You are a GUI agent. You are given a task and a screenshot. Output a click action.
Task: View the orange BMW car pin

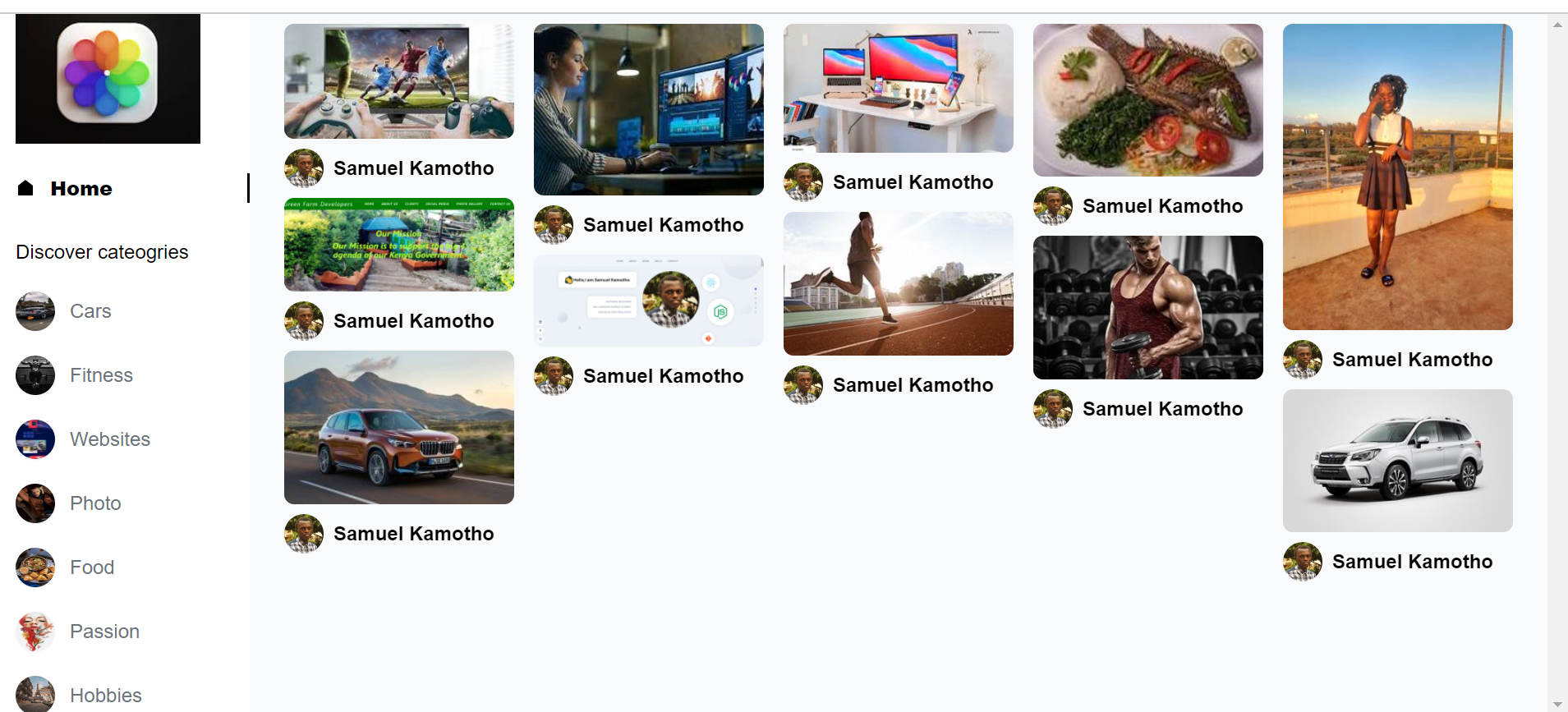(x=398, y=427)
